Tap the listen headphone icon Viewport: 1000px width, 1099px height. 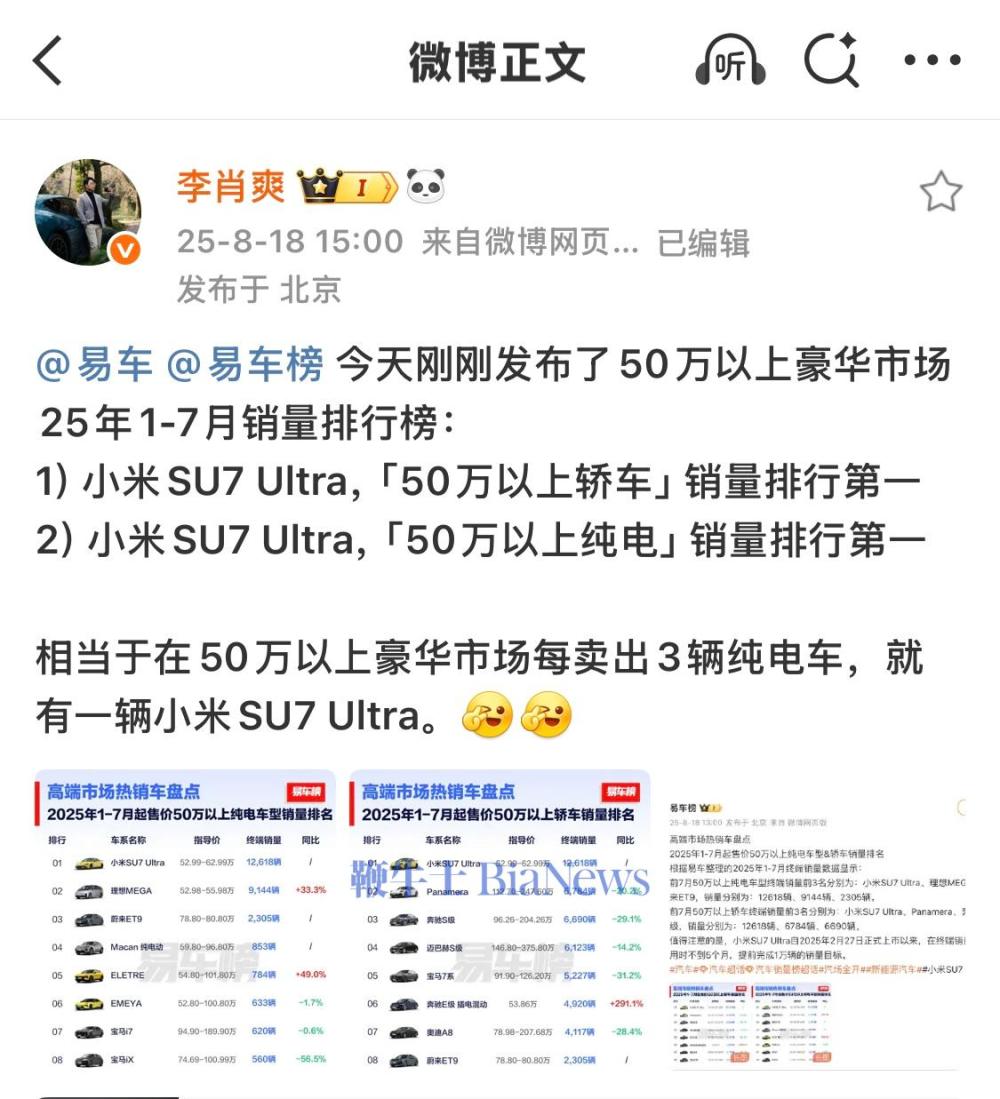(x=730, y=60)
